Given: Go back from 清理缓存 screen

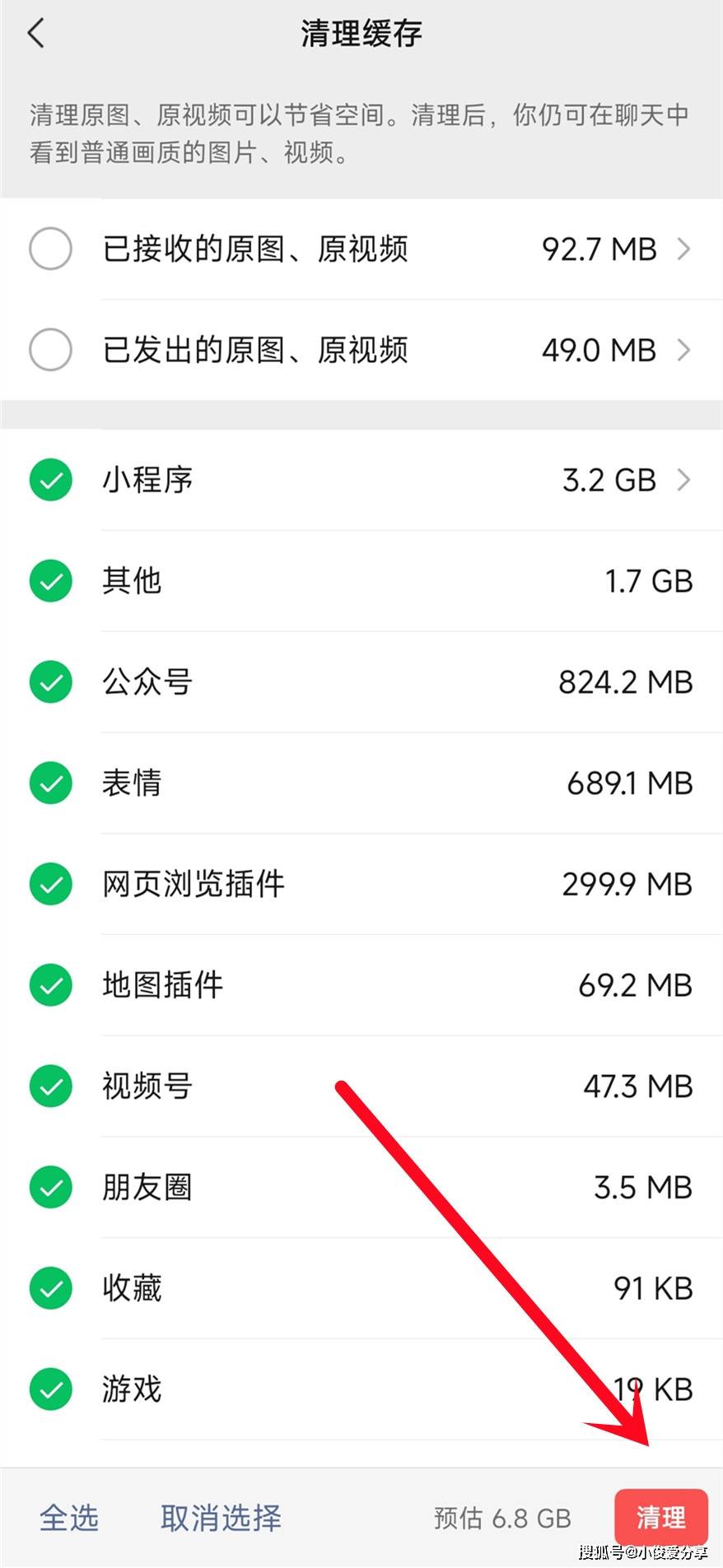Looking at the screenshot, I should pos(36,35).
